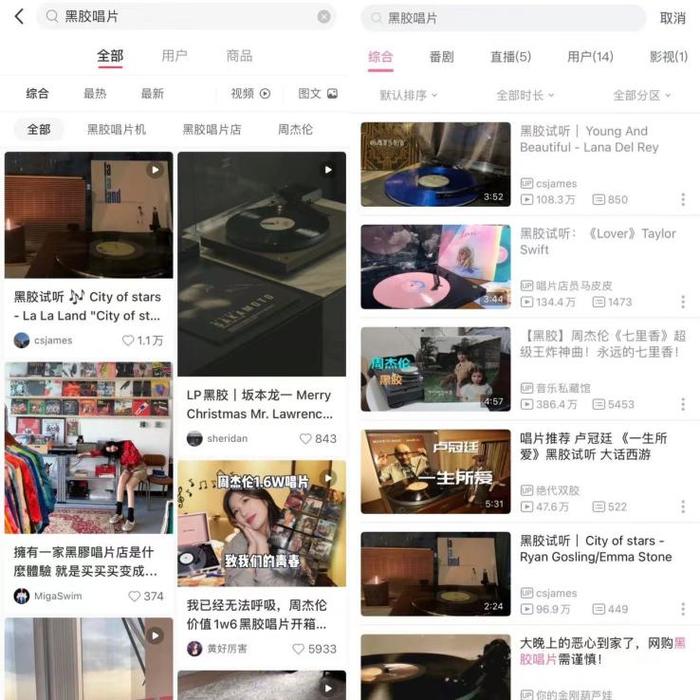Open overflow menu for the Taylor Swift Lover video
Screen dimensions: 700x700
coord(683,302)
